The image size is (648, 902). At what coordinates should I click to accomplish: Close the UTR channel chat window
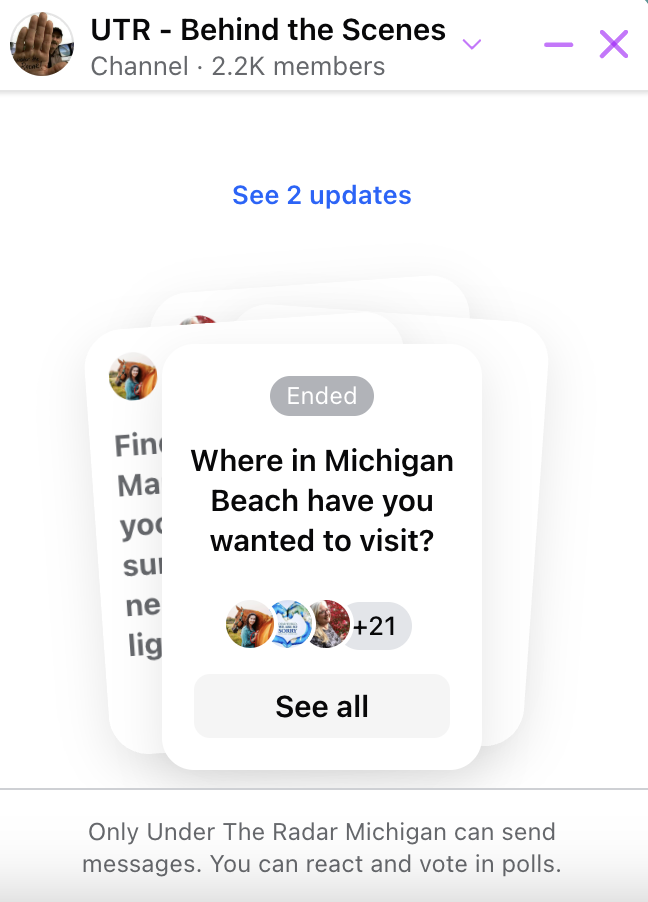(x=613, y=44)
